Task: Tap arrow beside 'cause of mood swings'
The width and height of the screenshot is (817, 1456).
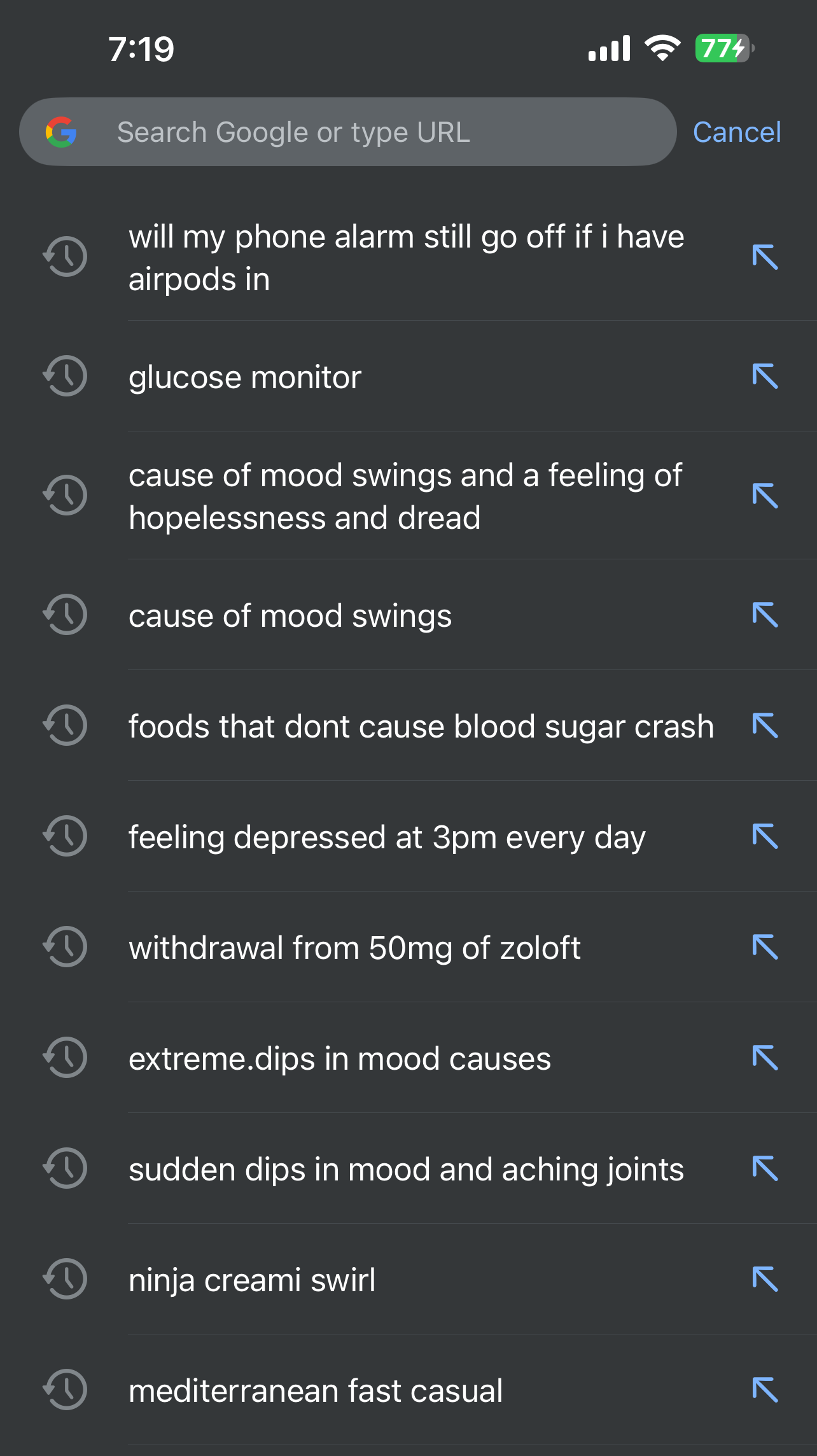Action: click(x=765, y=615)
